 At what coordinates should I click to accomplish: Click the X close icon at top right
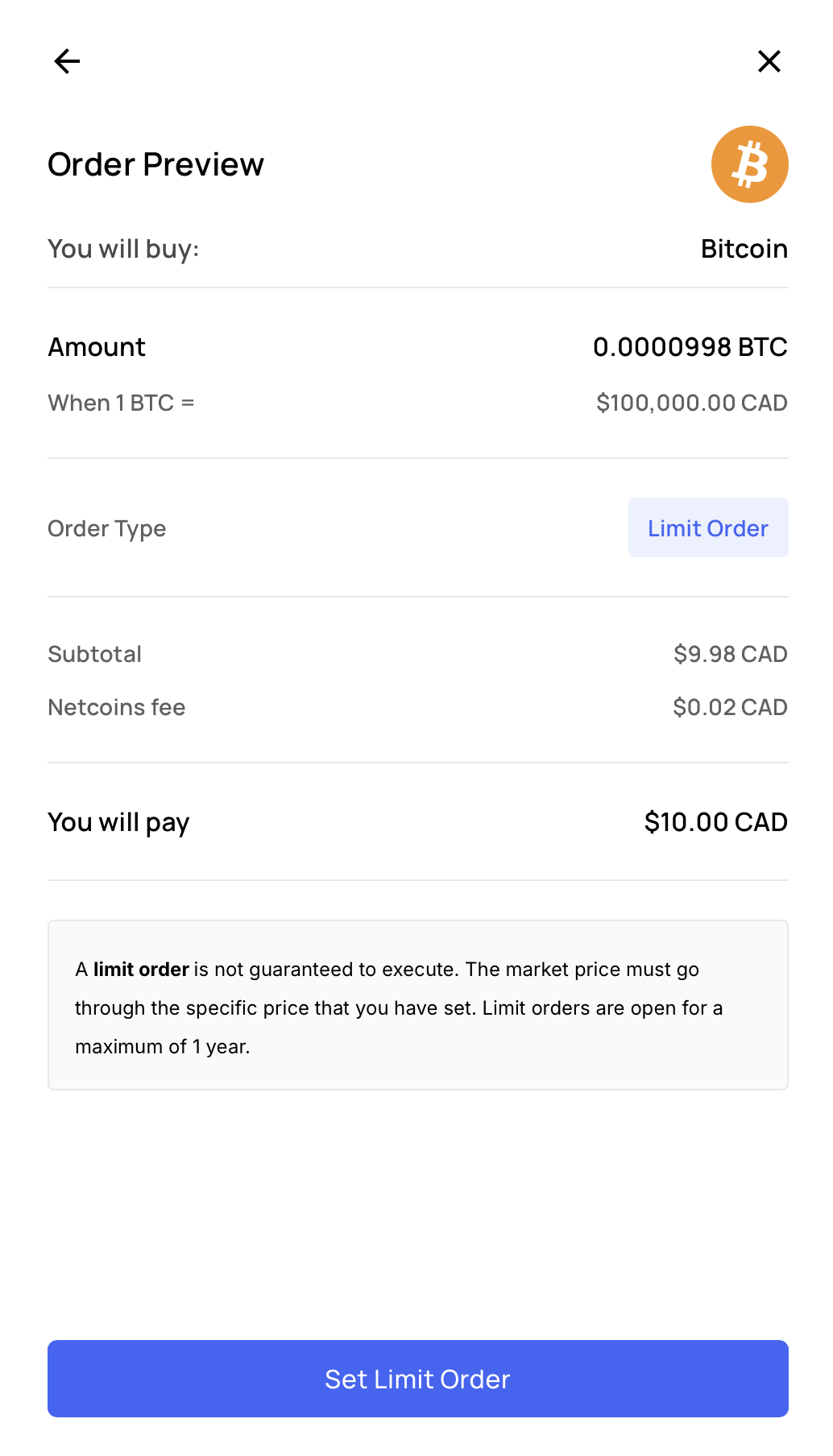click(769, 61)
